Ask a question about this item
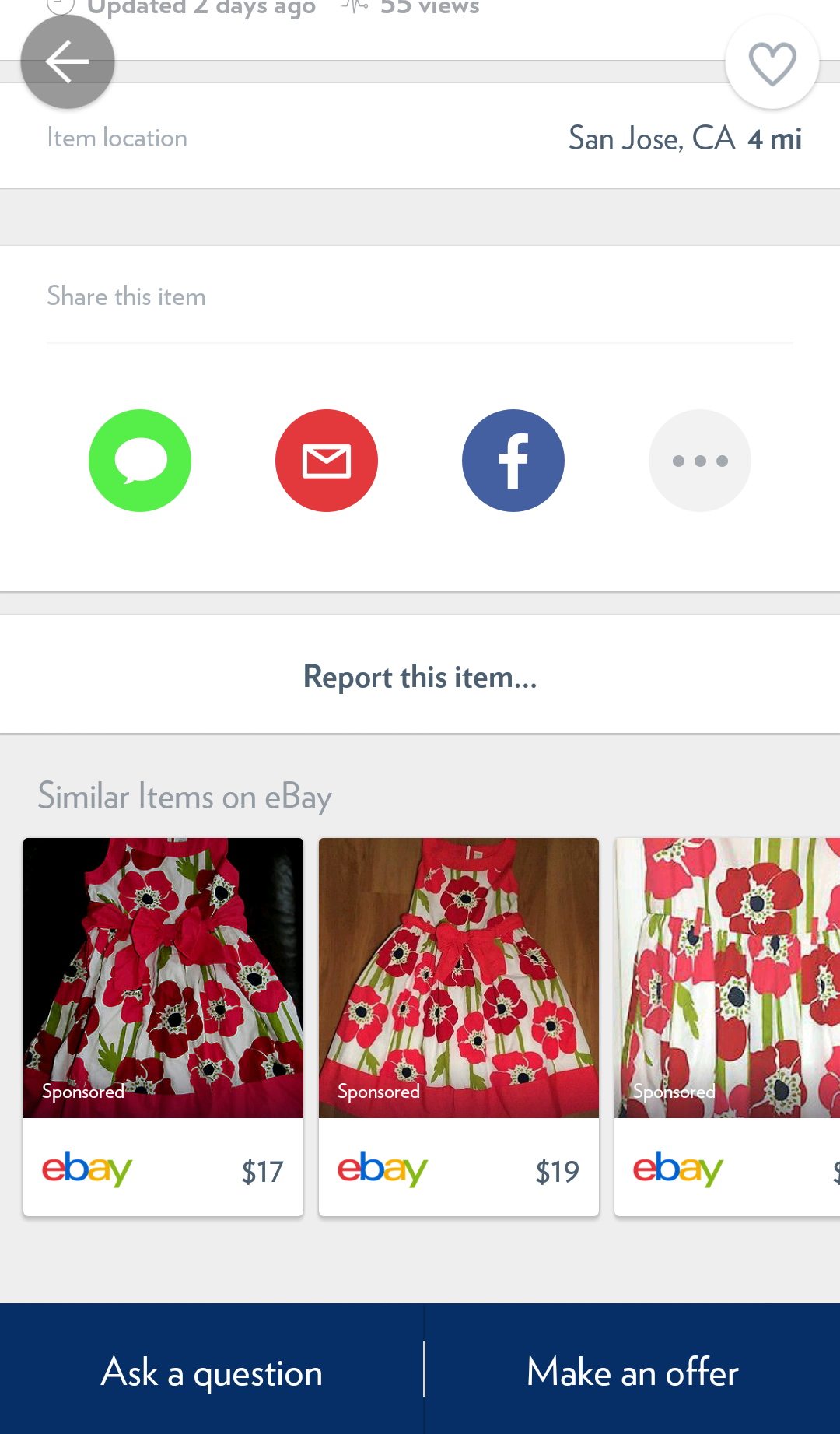Screen dimensions: 840x1434 pyautogui.click(x=212, y=1371)
